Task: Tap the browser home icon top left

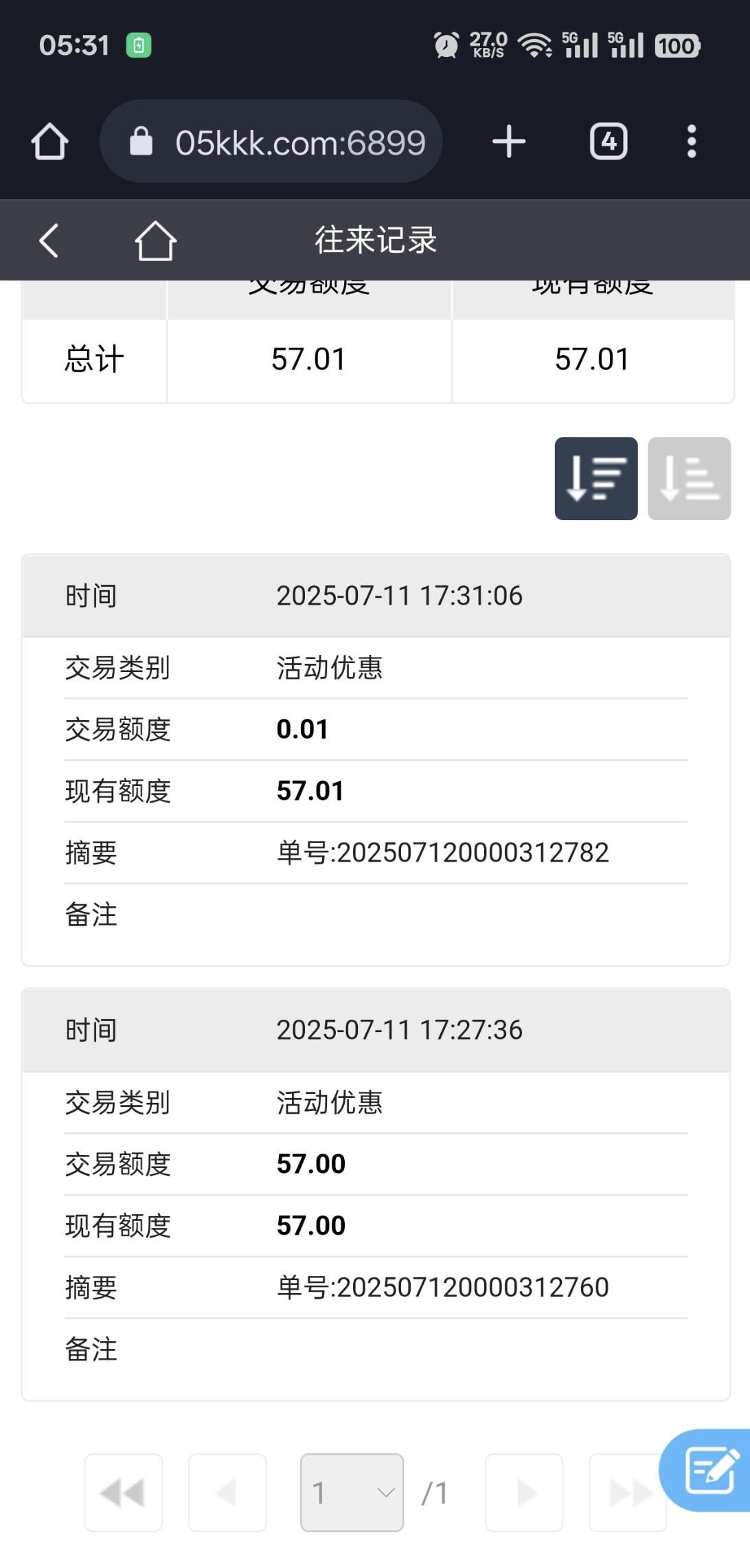Action: [x=49, y=142]
